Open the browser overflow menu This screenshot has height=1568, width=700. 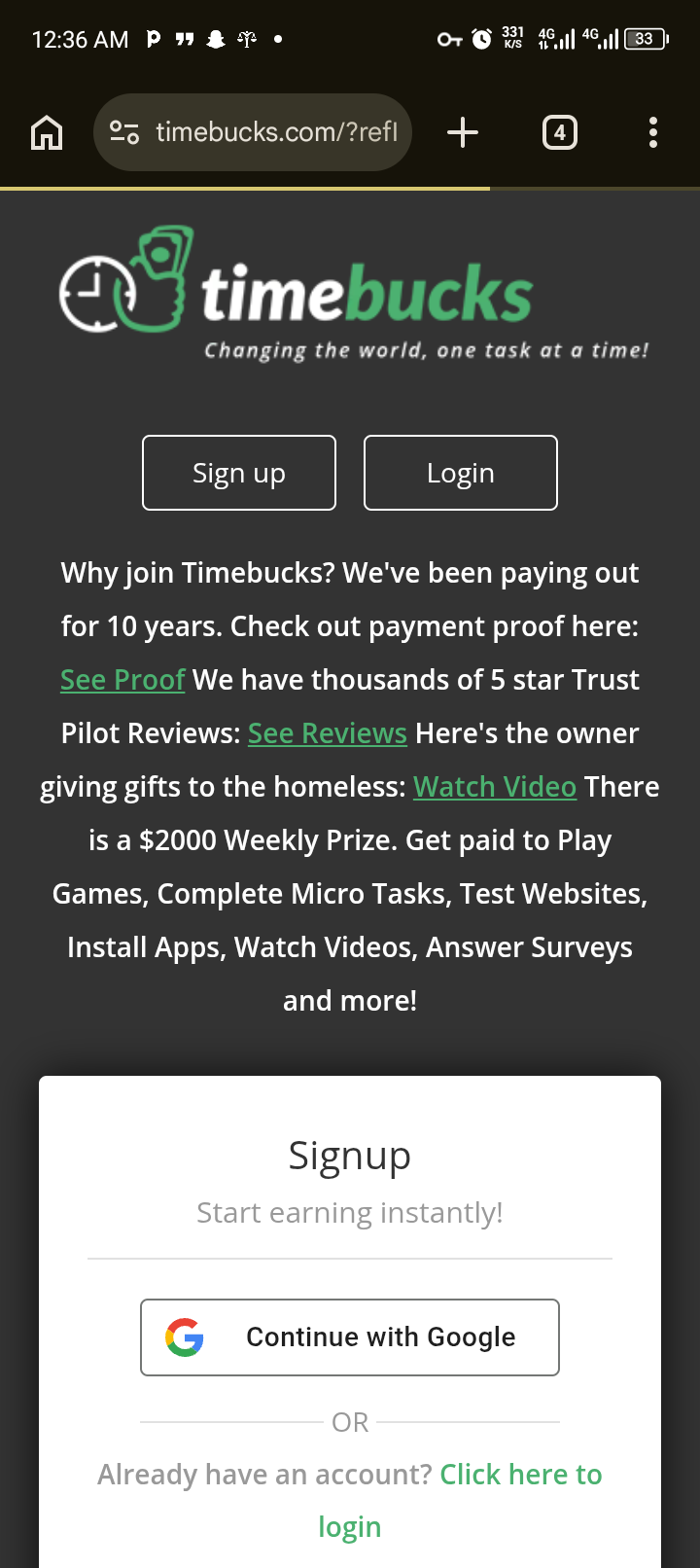[x=652, y=132]
